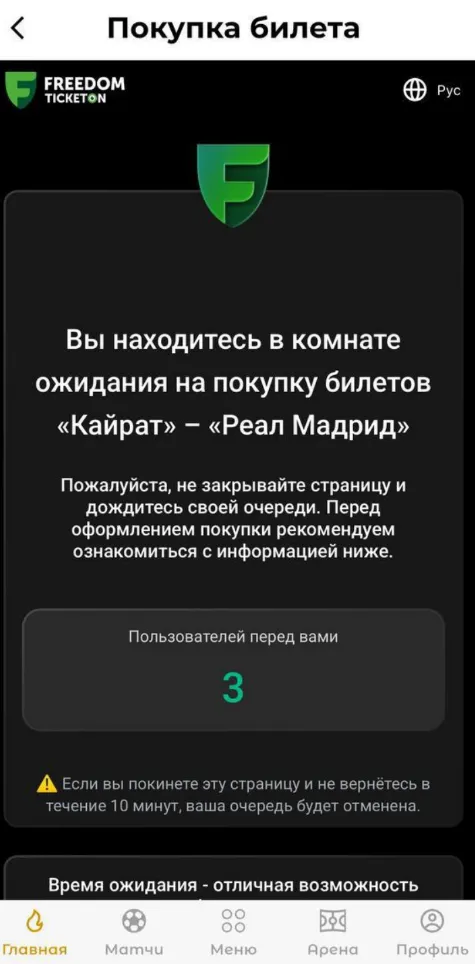
Task: Switch to the Арена tab
Action: 333,933
